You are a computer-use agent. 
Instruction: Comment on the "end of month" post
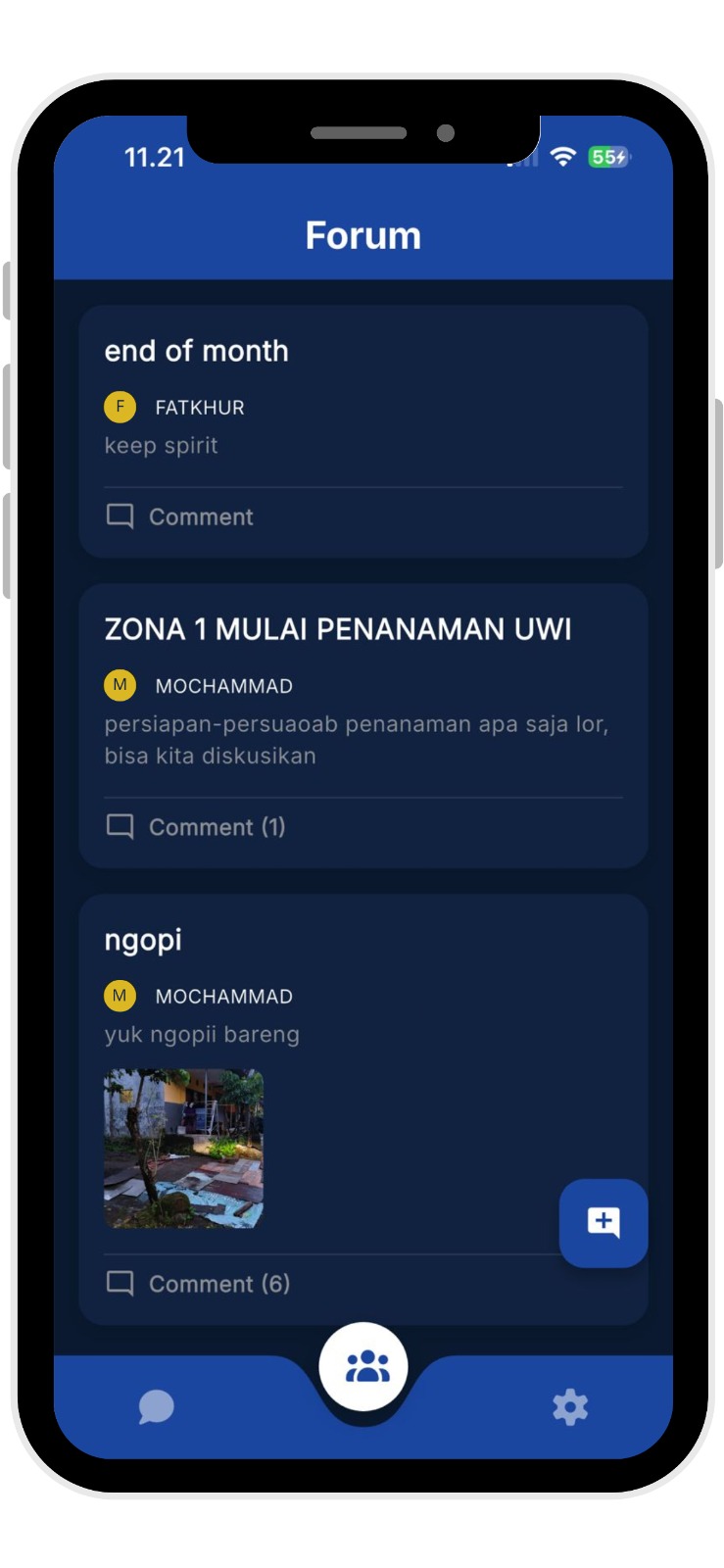pos(179,516)
